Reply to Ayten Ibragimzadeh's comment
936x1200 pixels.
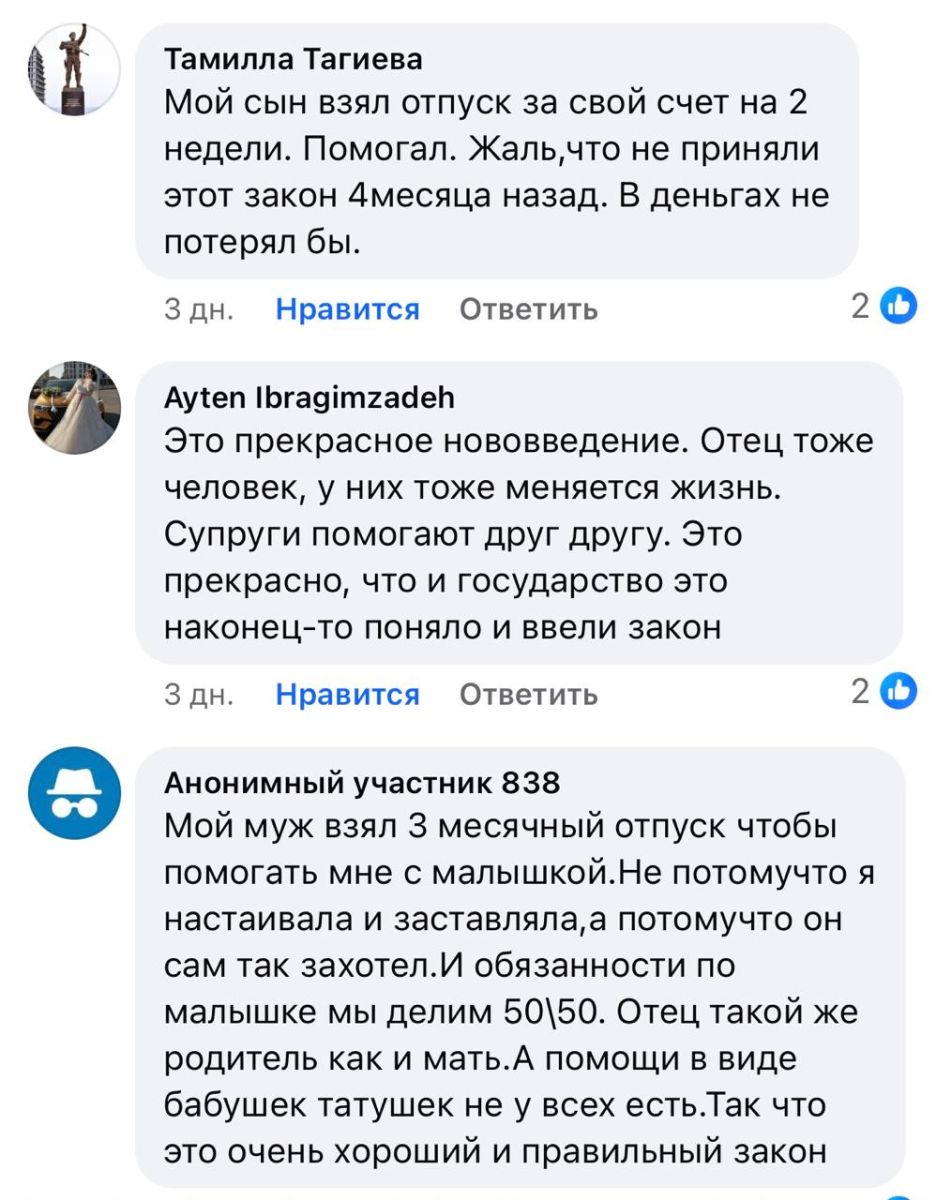[x=528, y=694]
